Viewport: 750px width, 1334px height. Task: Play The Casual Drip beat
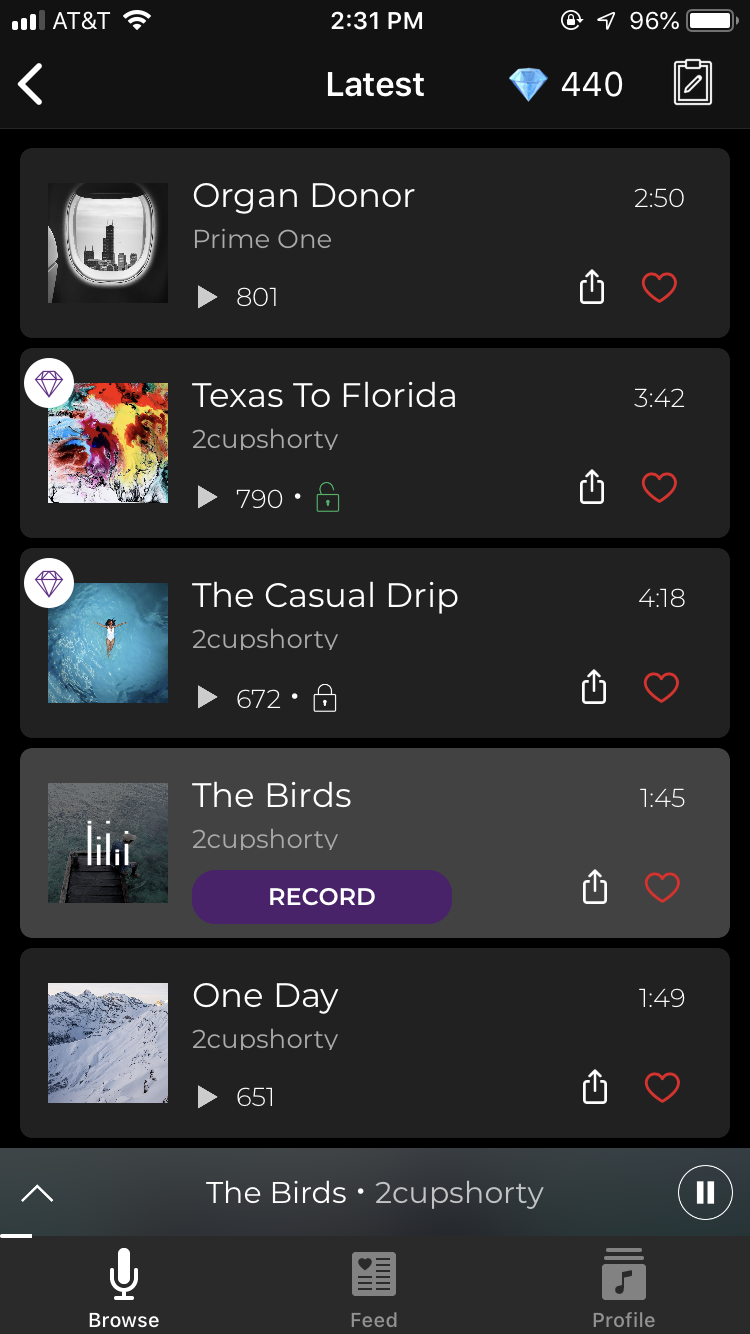pyautogui.click(x=207, y=697)
